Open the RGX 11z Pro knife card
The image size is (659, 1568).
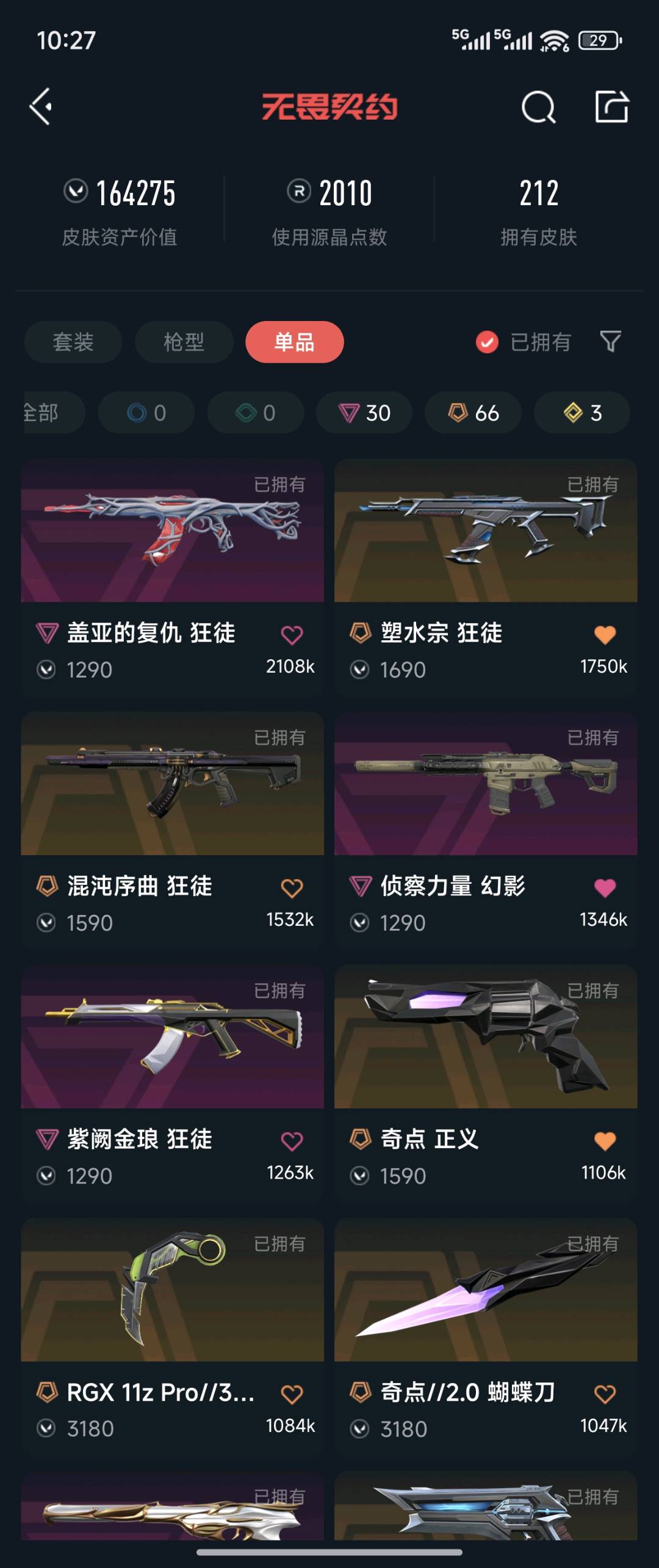[x=172, y=1290]
